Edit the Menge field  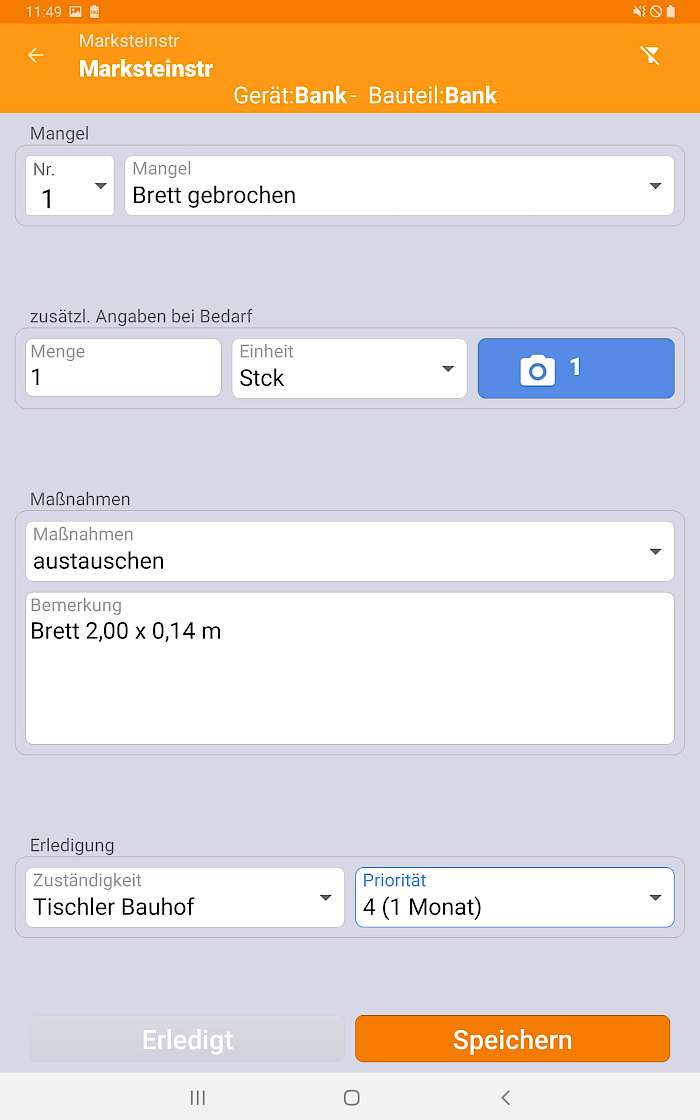pos(123,368)
